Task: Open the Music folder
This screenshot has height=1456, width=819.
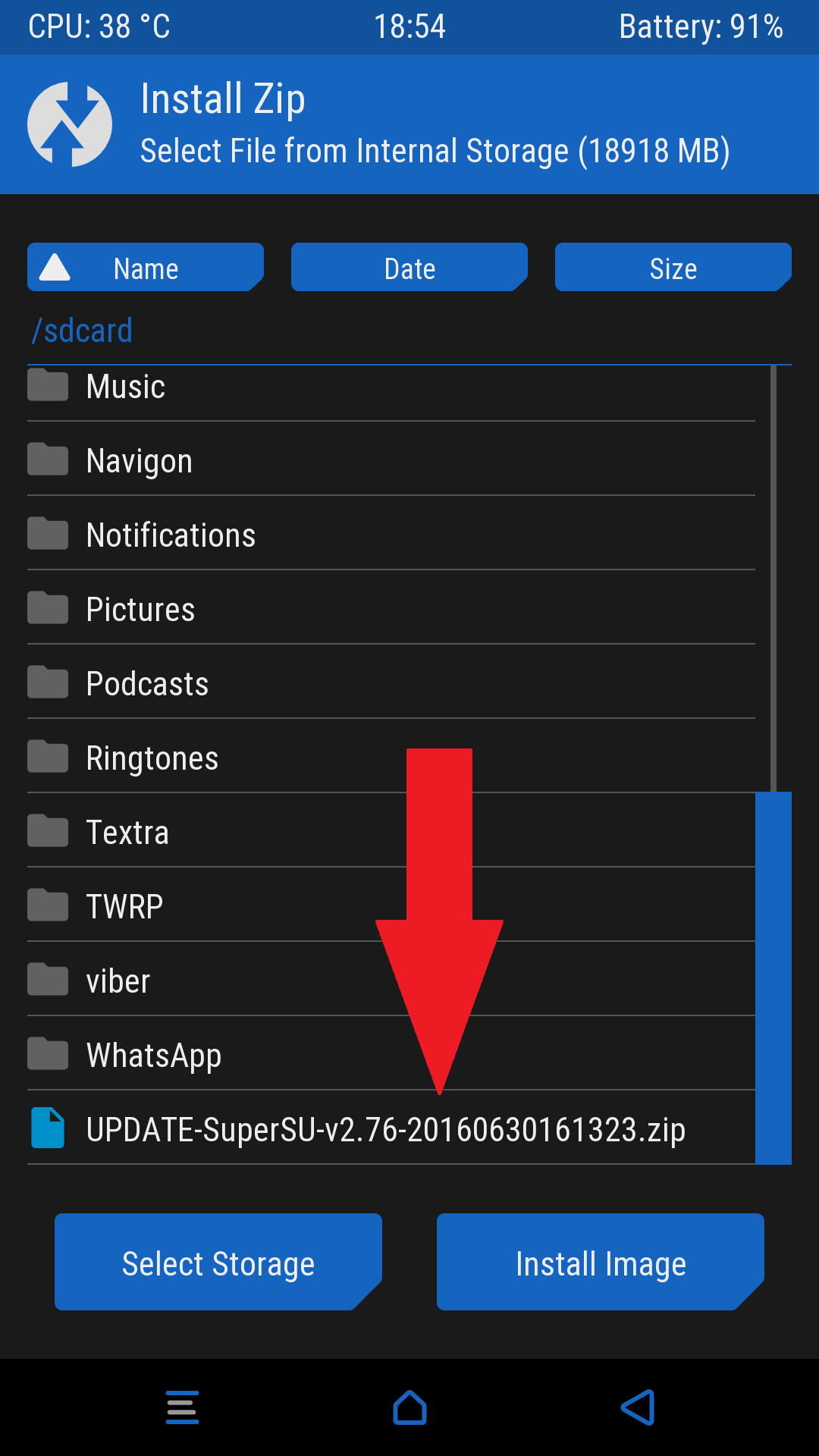Action: (126, 387)
